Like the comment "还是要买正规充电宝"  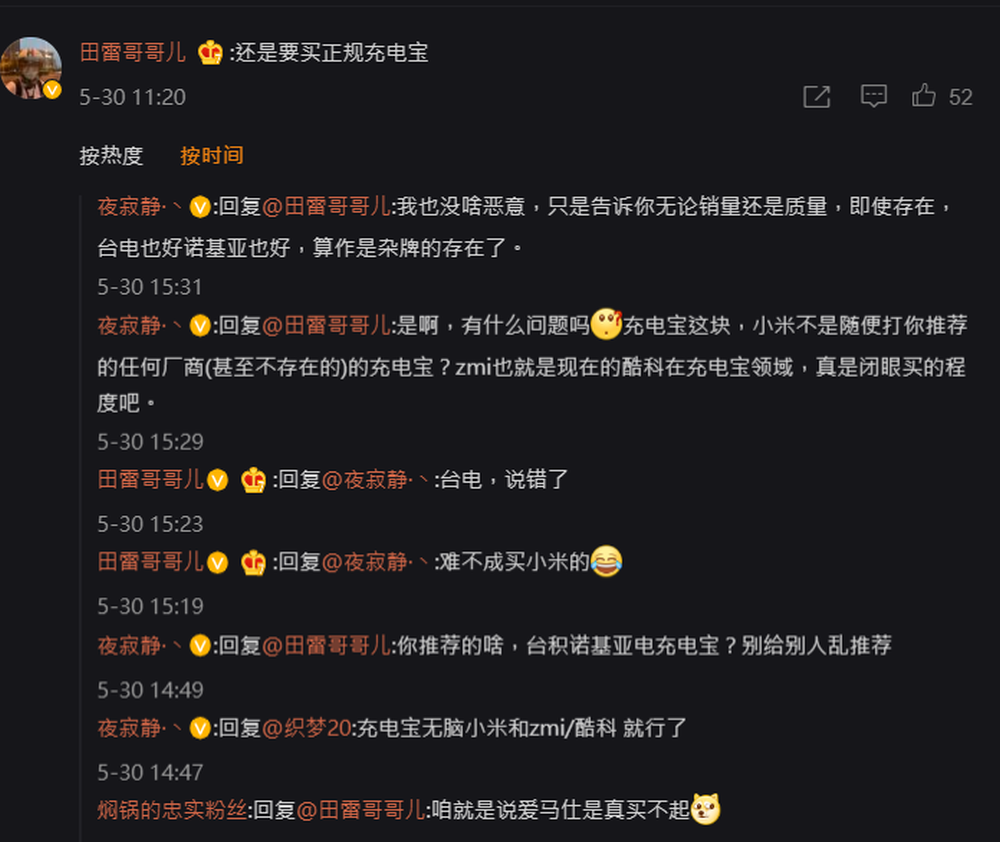(x=924, y=96)
